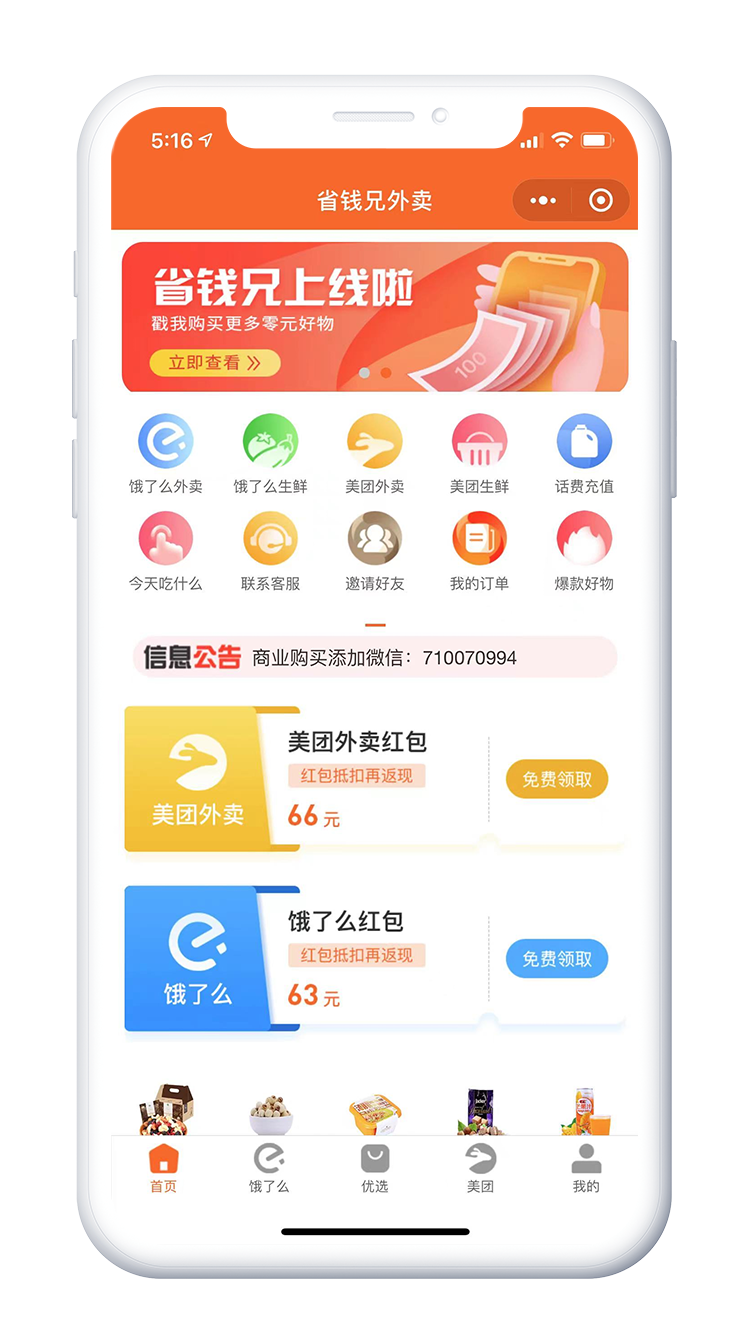This screenshot has width=750, height=1334.
Task: Claim 饿了么红包 with 免费领取
Action: [557, 959]
